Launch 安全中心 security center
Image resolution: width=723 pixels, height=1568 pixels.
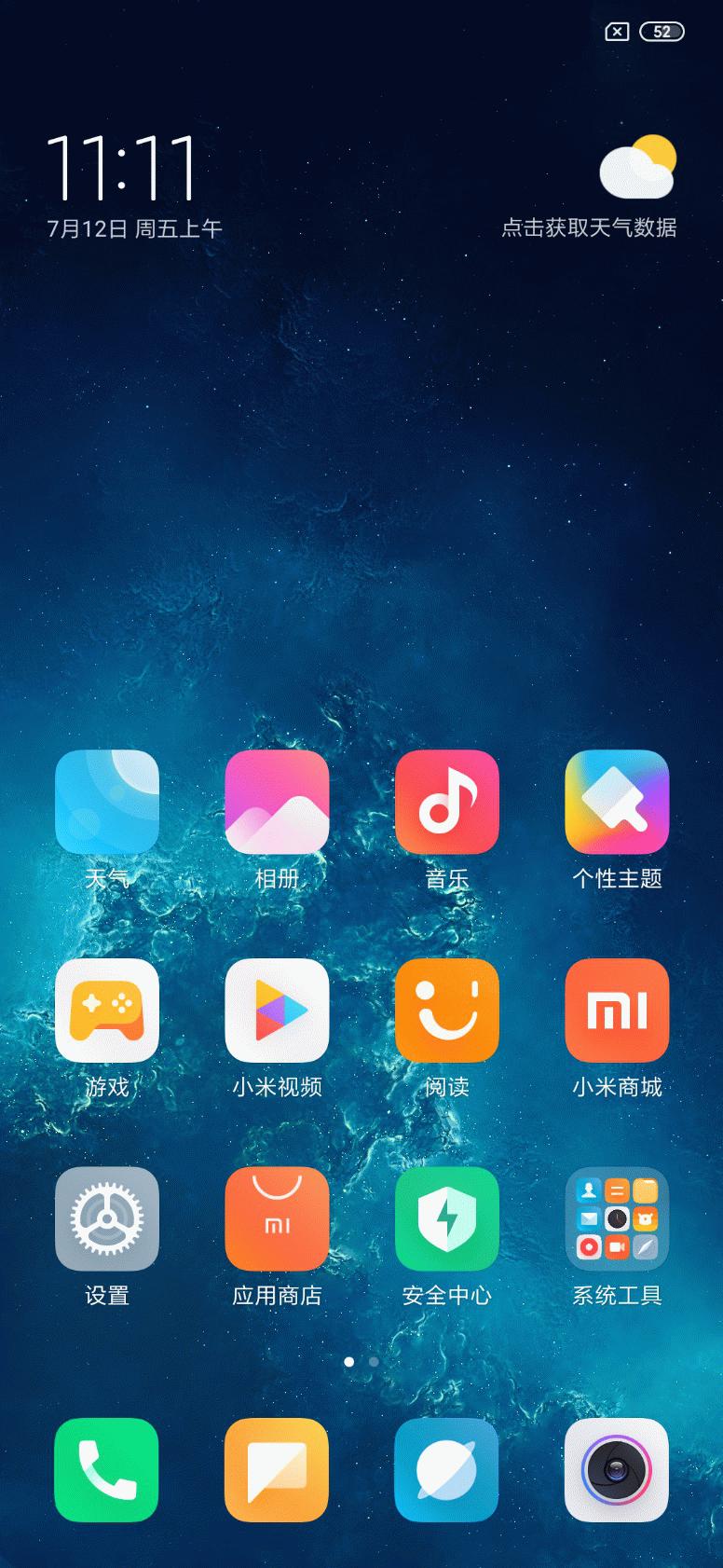pyautogui.click(x=447, y=1219)
